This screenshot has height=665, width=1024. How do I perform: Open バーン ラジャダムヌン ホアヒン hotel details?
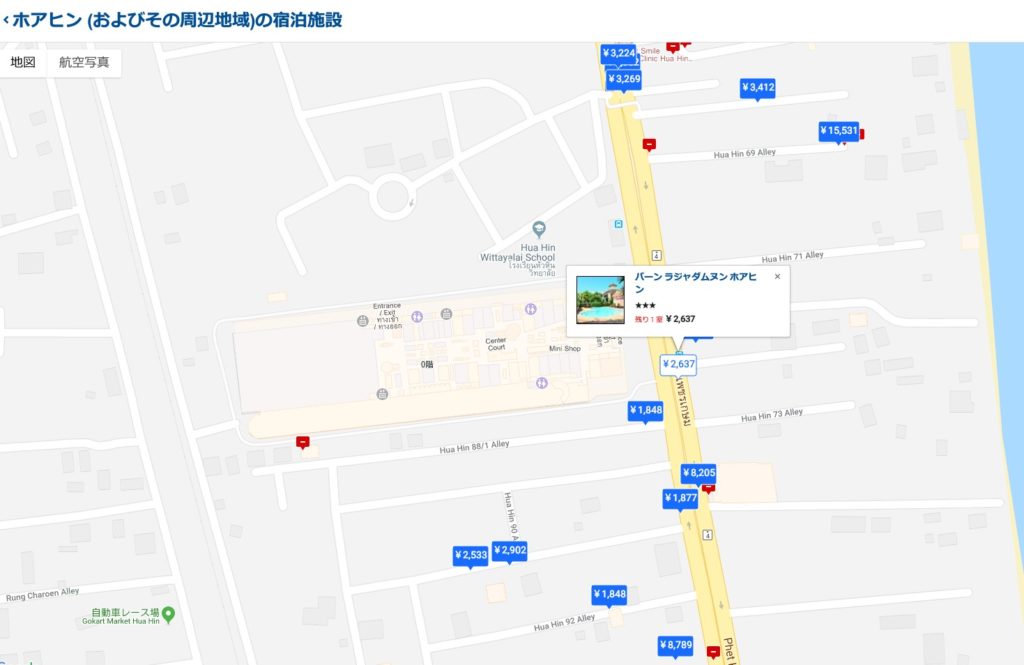[x=695, y=282]
